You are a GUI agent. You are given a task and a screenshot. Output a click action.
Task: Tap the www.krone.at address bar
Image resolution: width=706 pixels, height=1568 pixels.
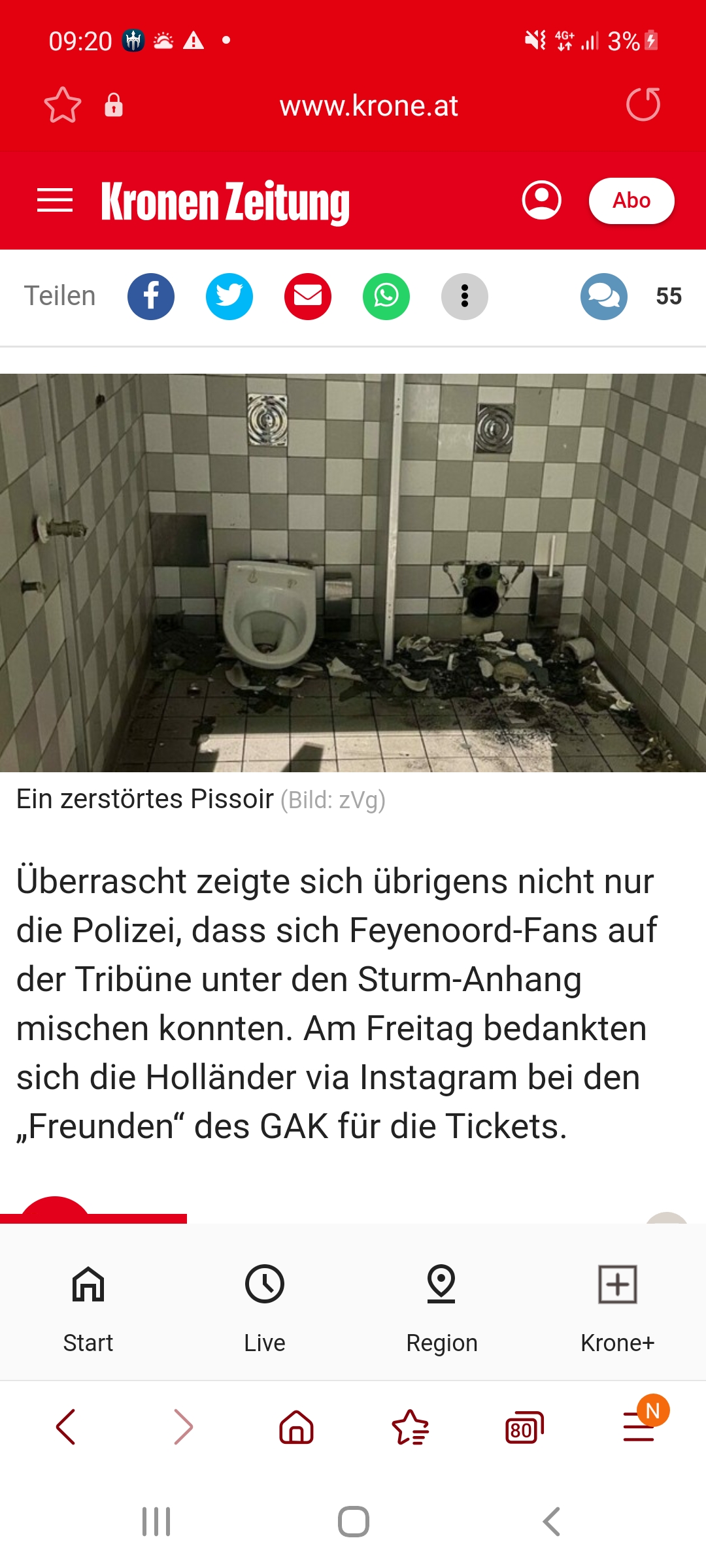click(x=369, y=106)
